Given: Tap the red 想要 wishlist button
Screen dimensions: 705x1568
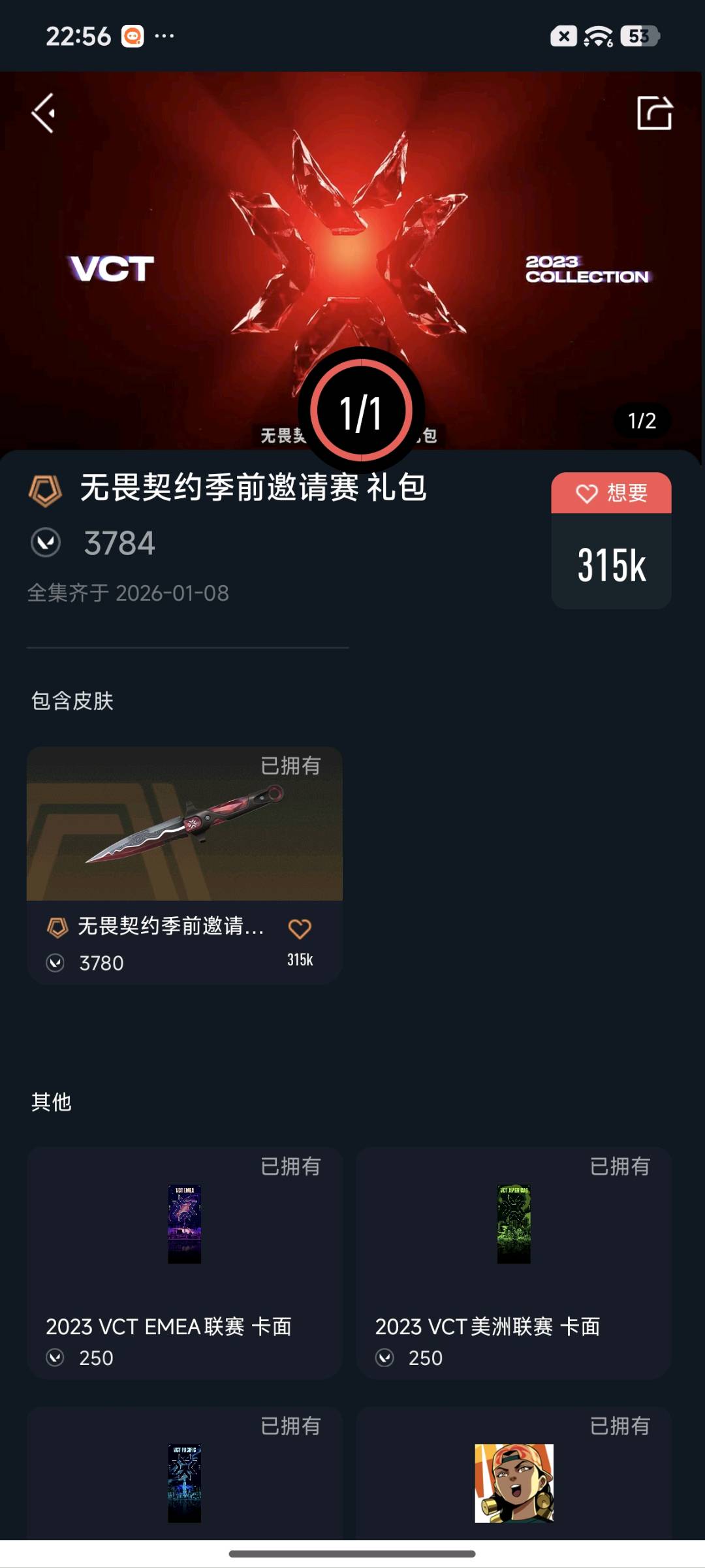Looking at the screenshot, I should (611, 493).
